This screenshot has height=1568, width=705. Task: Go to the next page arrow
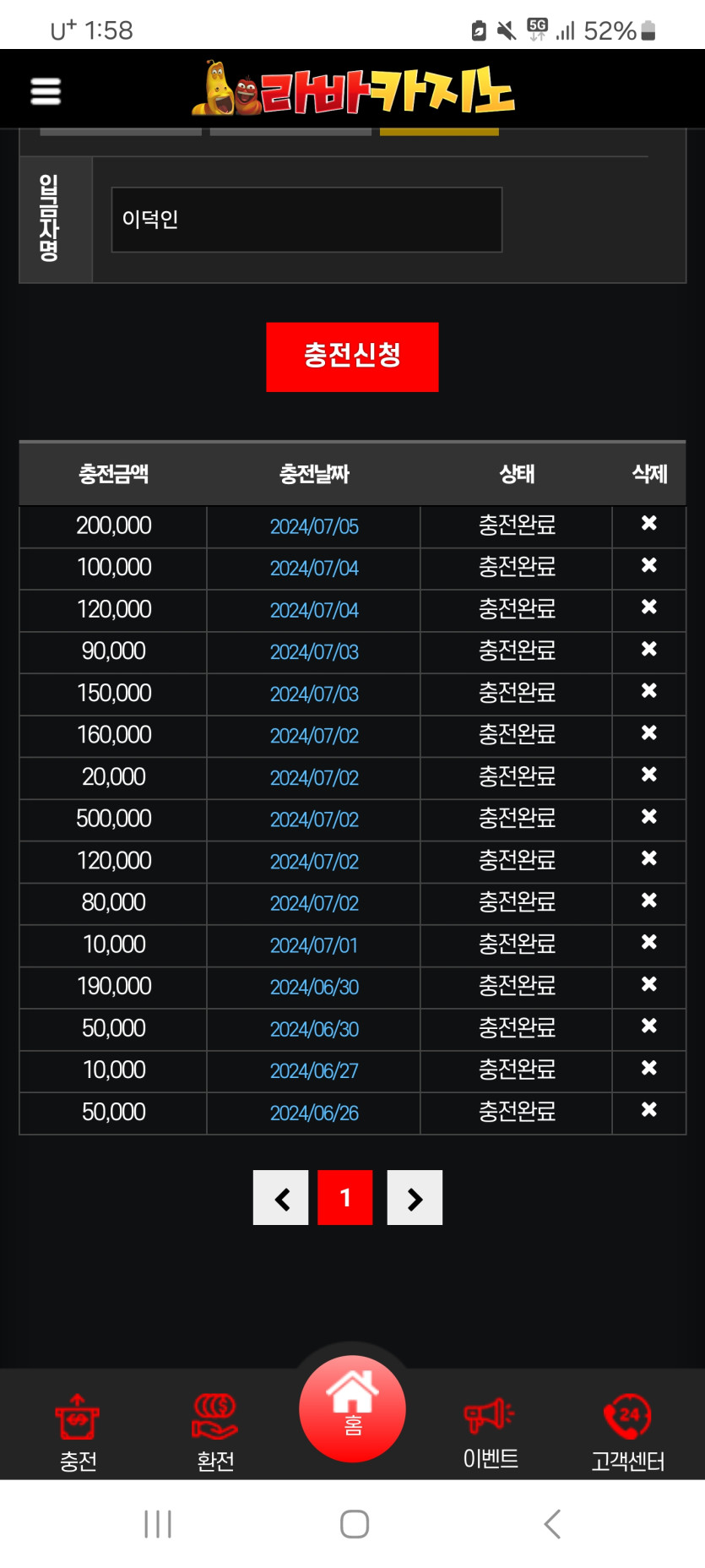click(415, 1198)
